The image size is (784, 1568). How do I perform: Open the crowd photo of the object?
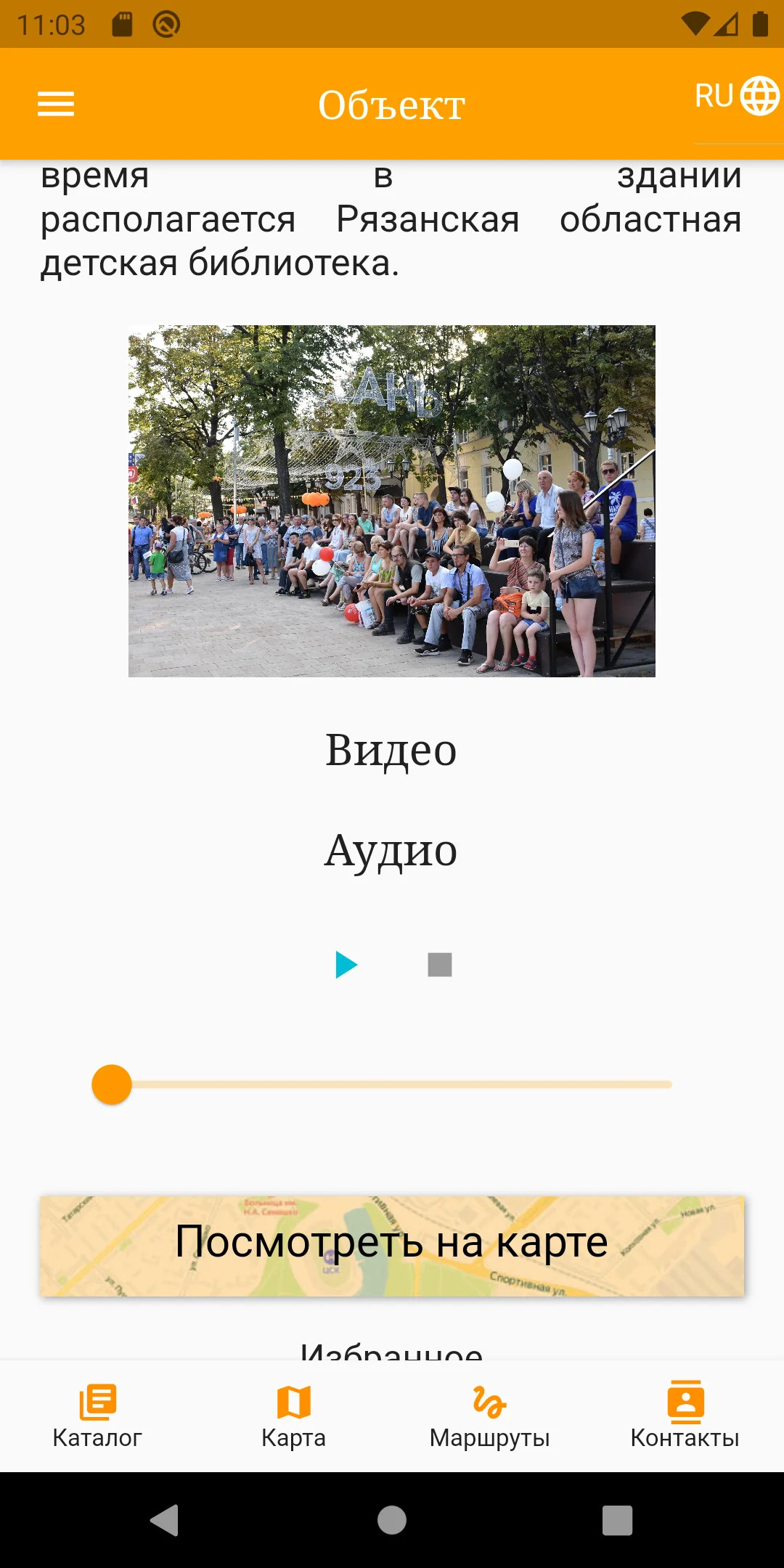tap(392, 501)
